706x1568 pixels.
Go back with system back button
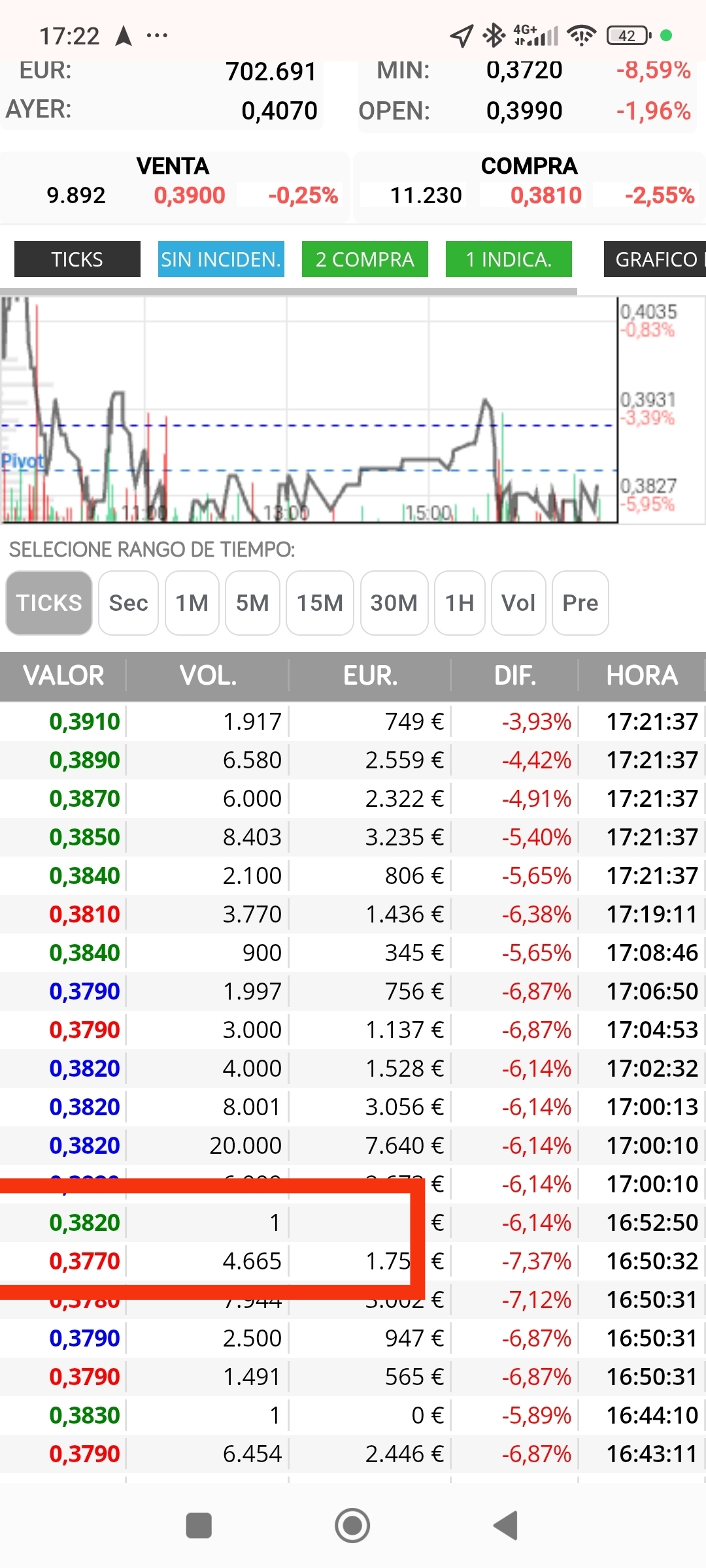[506, 1526]
